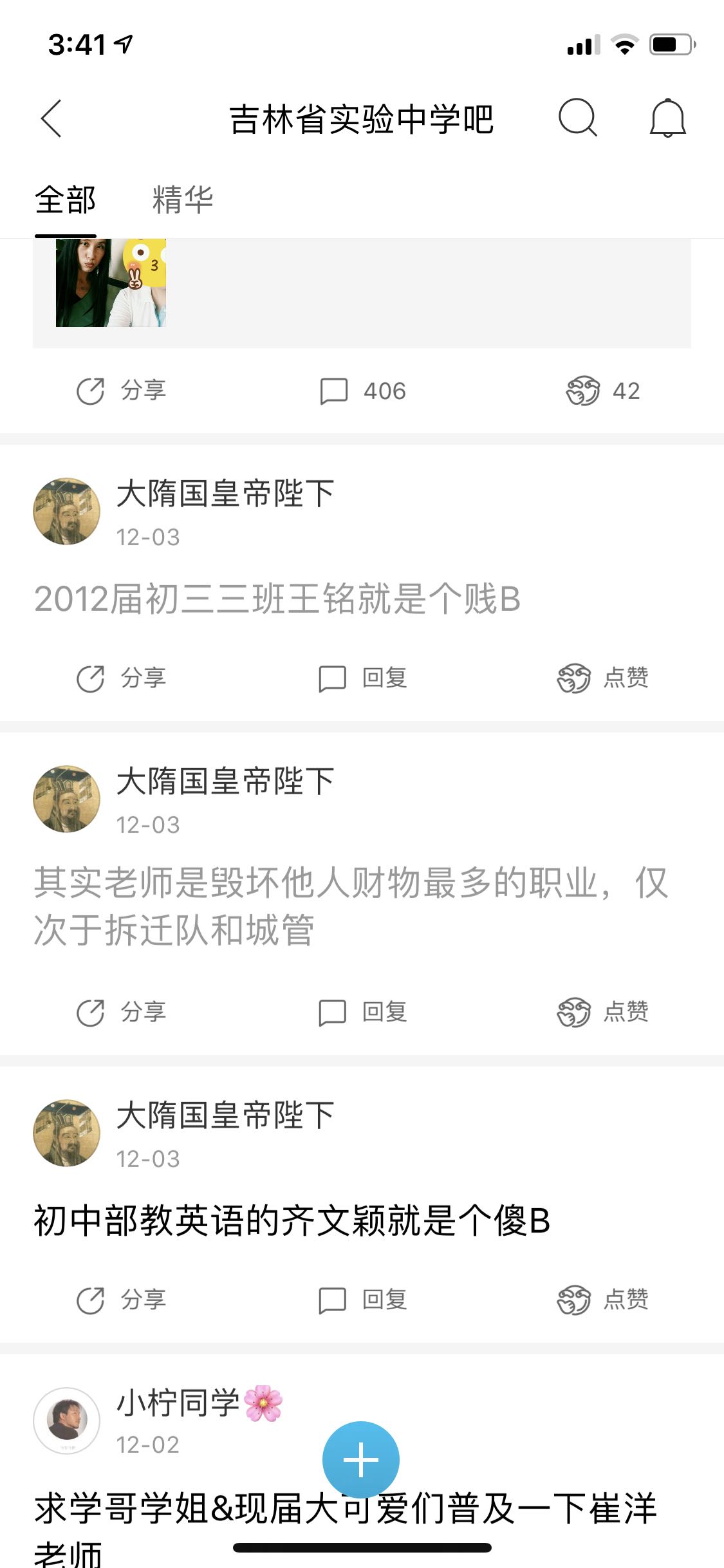The height and width of the screenshot is (1568, 724).
Task: Reply to the 老师是毁坏他人财物 post
Action: (x=363, y=1012)
